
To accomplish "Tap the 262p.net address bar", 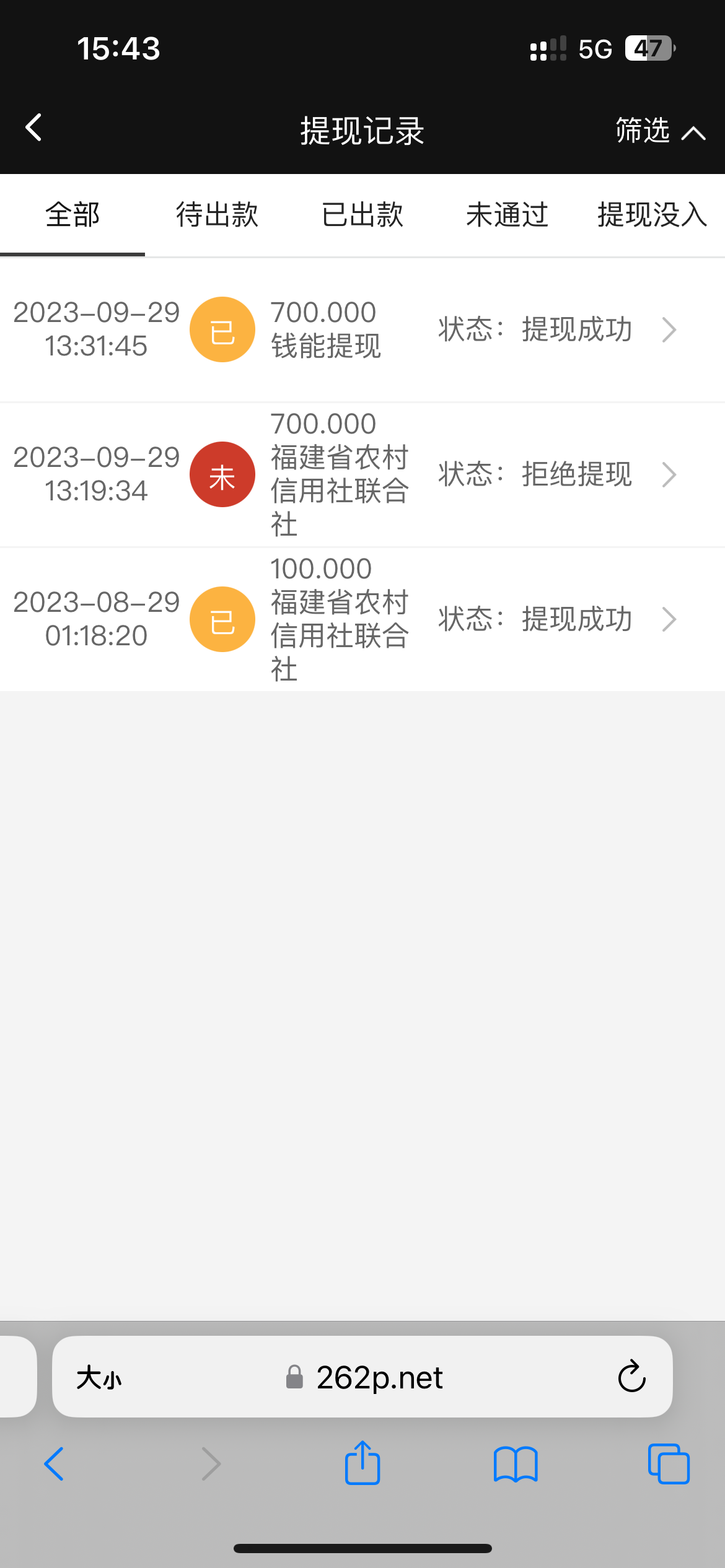I will [x=379, y=1378].
